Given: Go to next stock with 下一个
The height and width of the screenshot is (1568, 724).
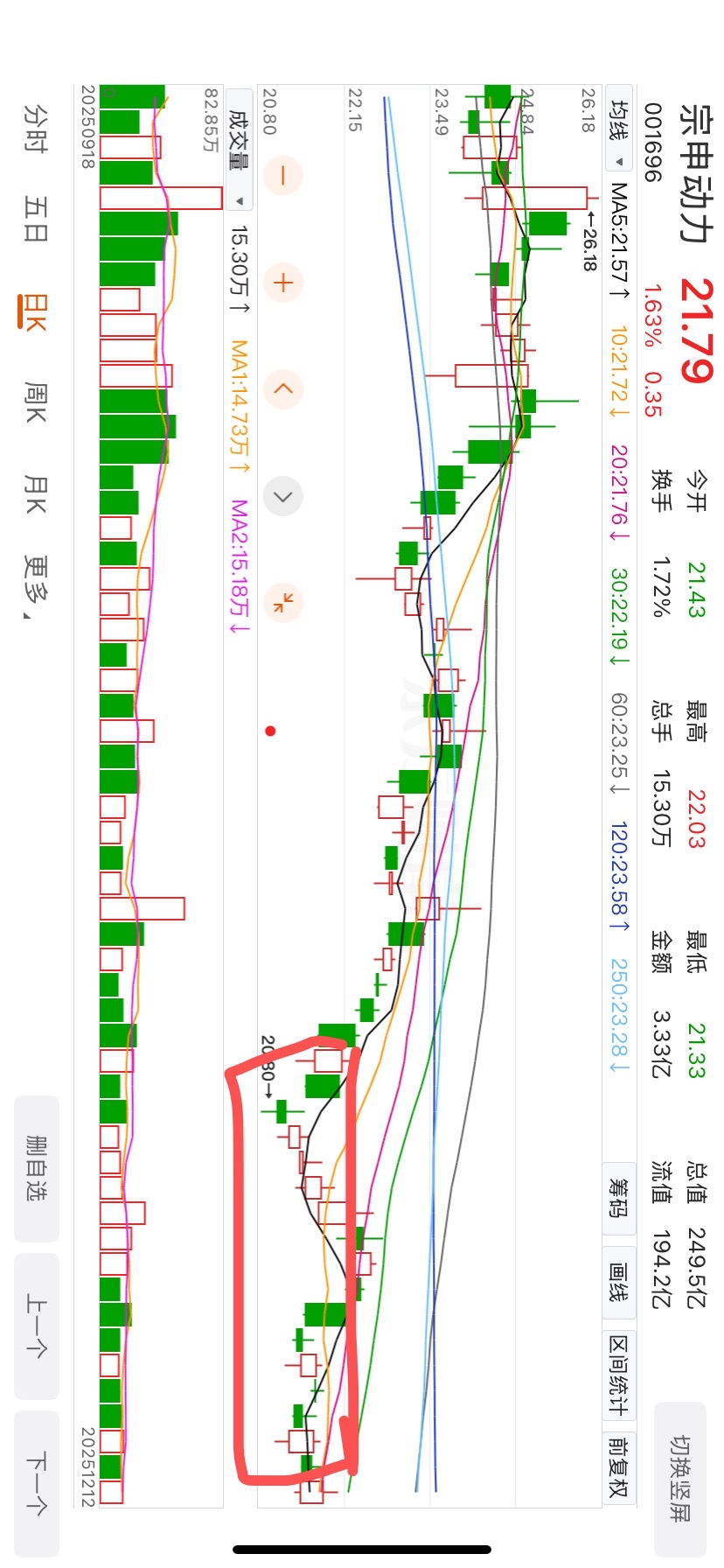Looking at the screenshot, I should coord(37,1483).
